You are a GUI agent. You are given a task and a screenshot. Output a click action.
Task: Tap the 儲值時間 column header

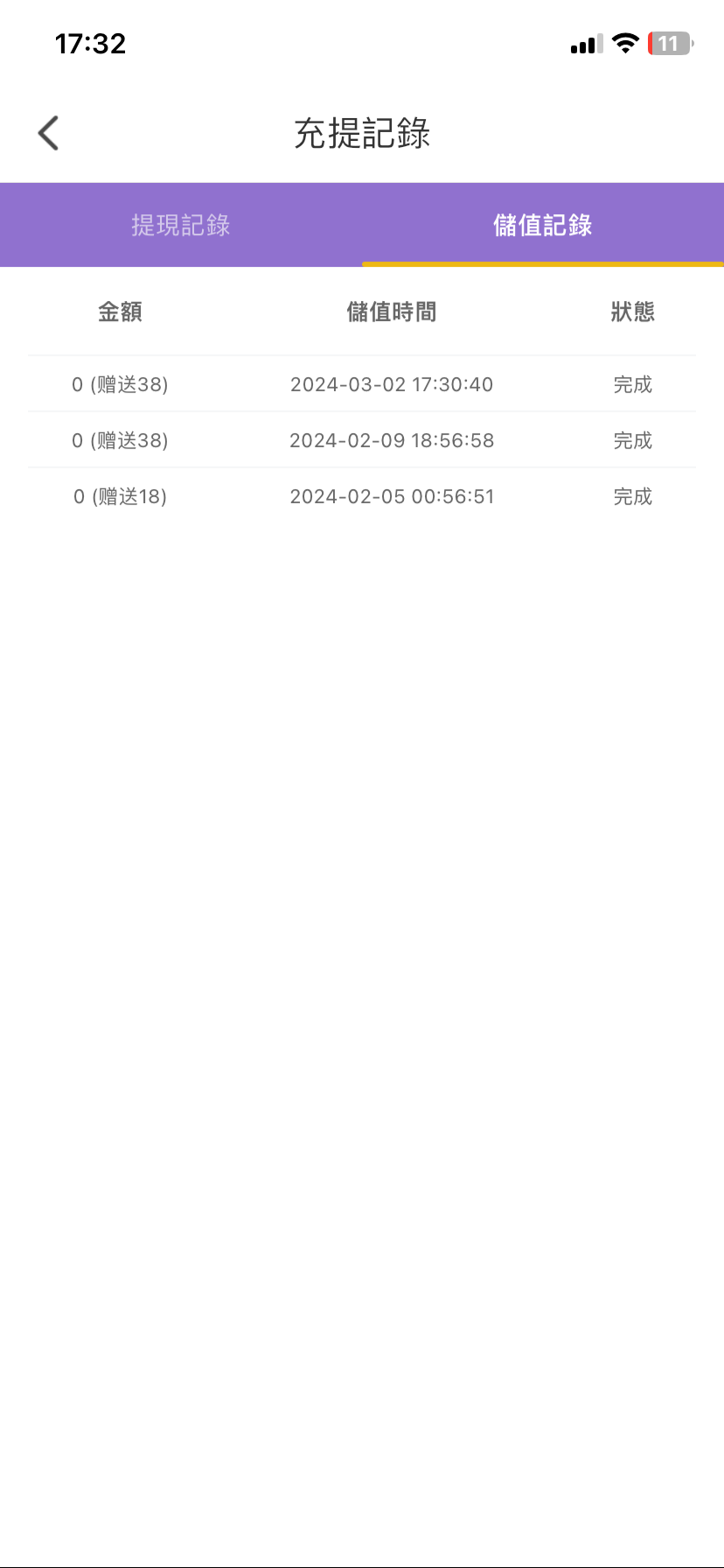pyautogui.click(x=392, y=311)
